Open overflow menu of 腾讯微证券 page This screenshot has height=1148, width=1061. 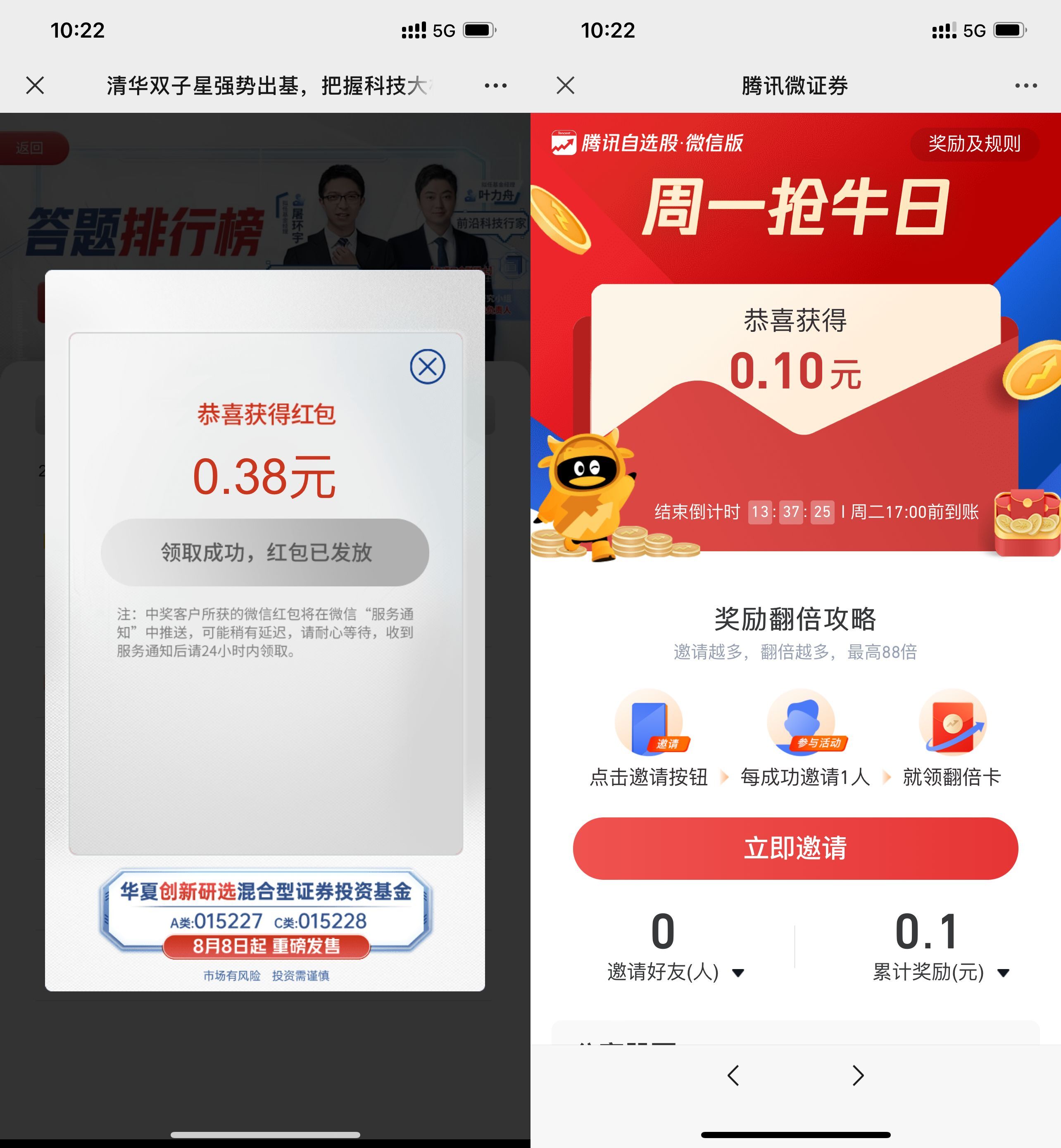[x=1025, y=86]
